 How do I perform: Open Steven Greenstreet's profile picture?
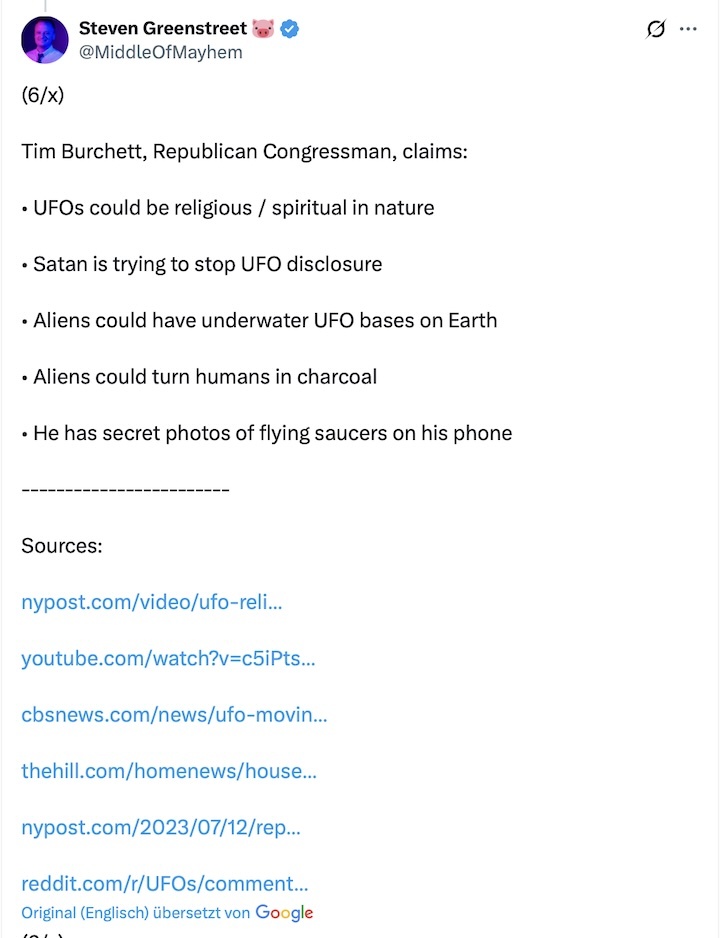tap(45, 40)
